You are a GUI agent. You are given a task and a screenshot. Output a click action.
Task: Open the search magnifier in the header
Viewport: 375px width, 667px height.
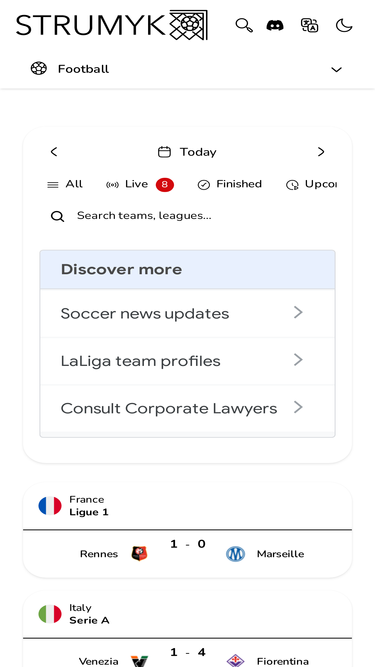[x=244, y=26]
